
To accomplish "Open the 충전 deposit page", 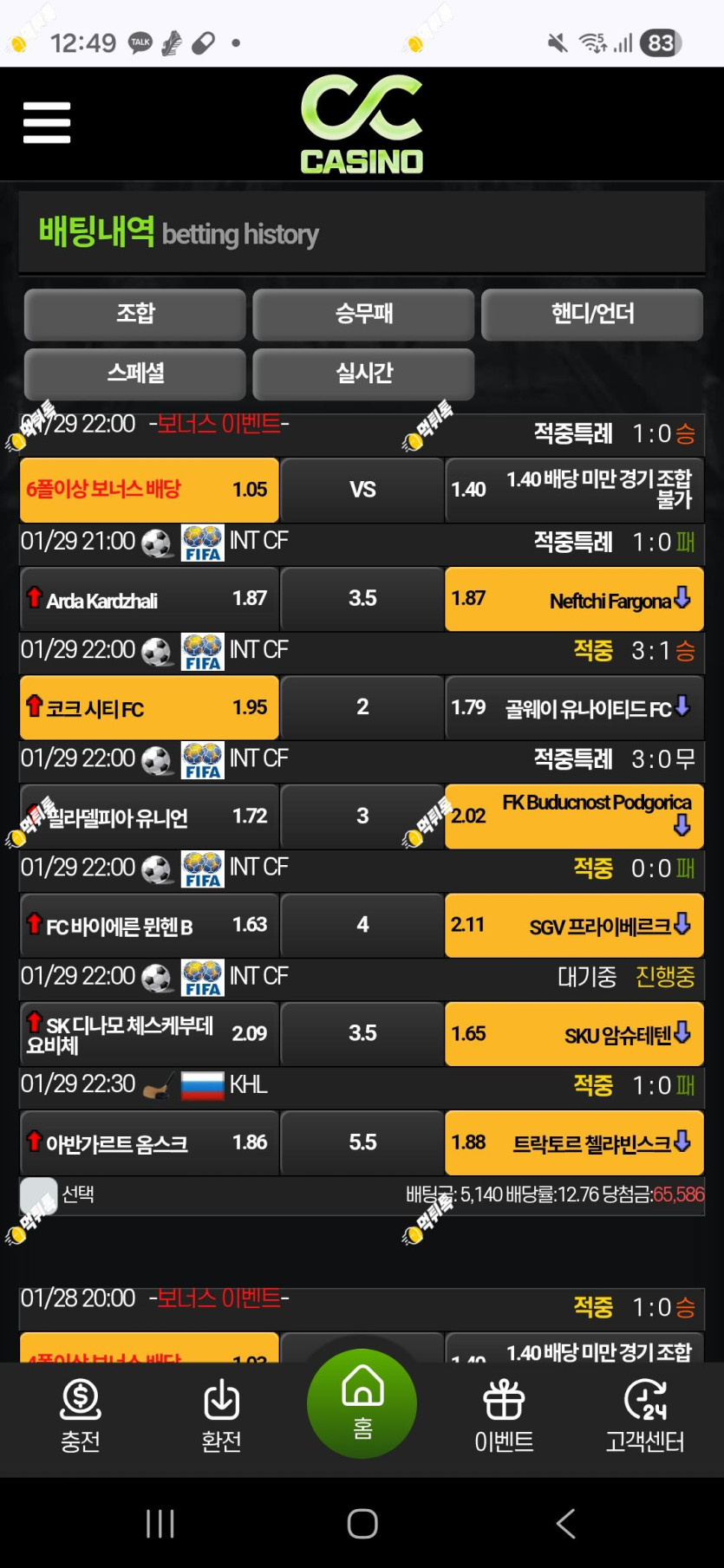I will (x=80, y=1416).
